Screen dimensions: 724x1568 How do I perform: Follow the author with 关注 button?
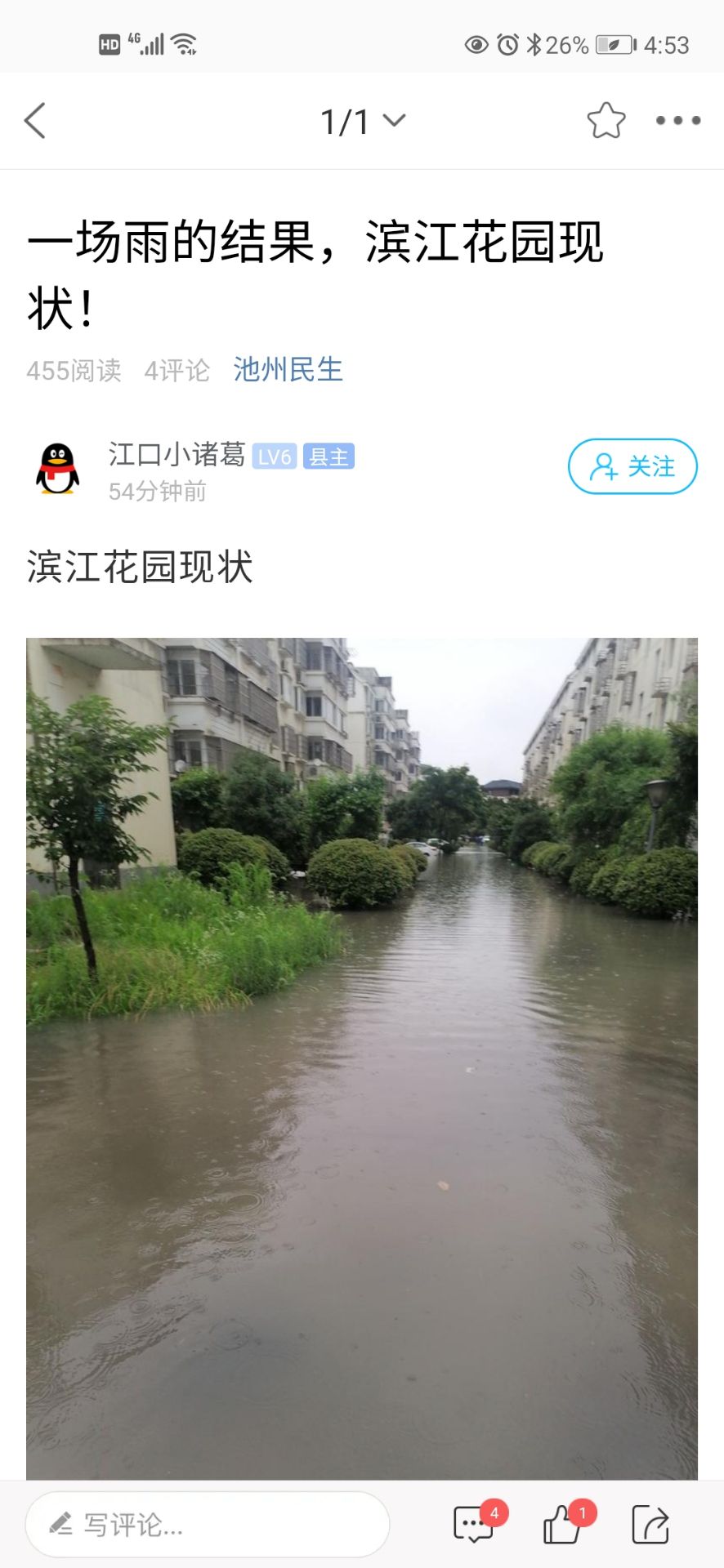(x=632, y=466)
